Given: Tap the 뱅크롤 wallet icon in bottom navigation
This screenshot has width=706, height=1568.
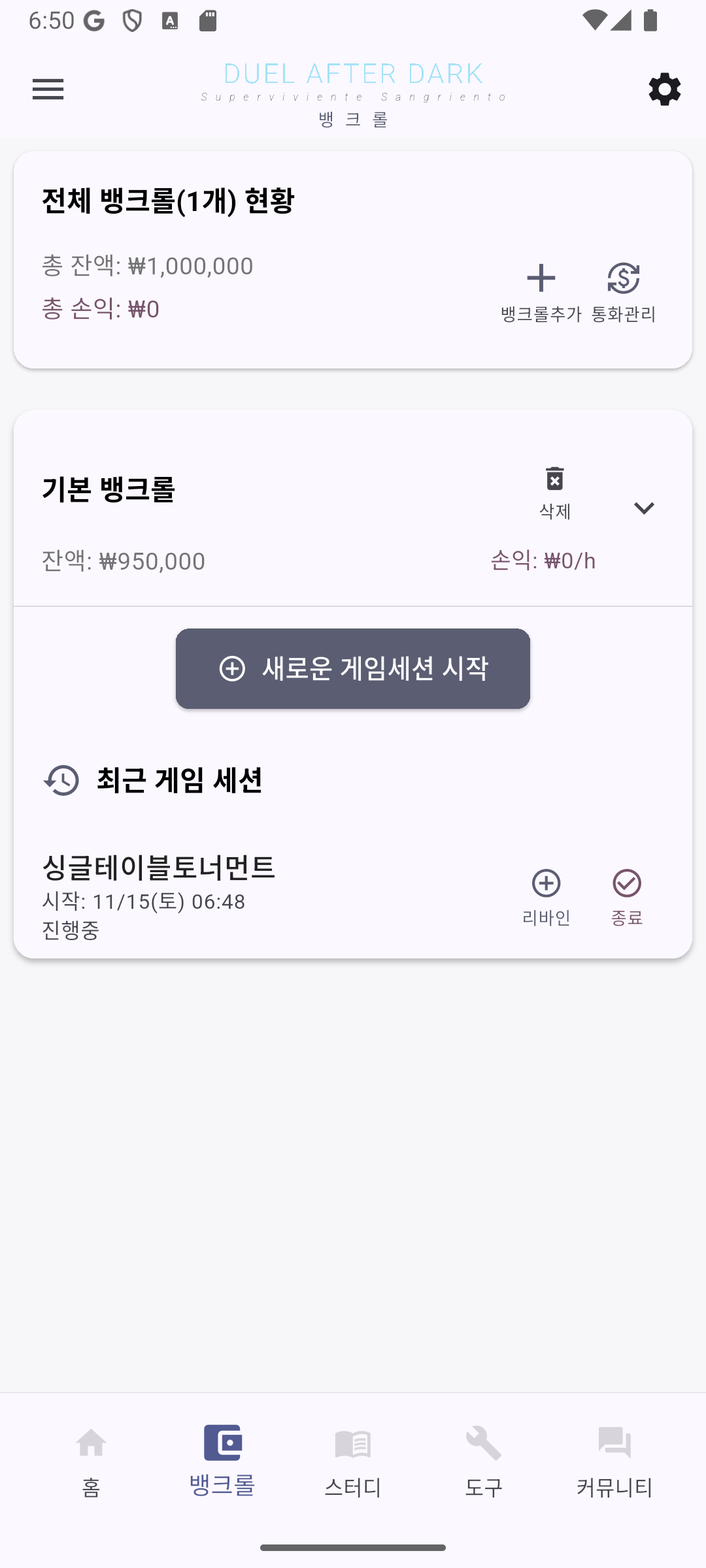Looking at the screenshot, I should 222,1444.
